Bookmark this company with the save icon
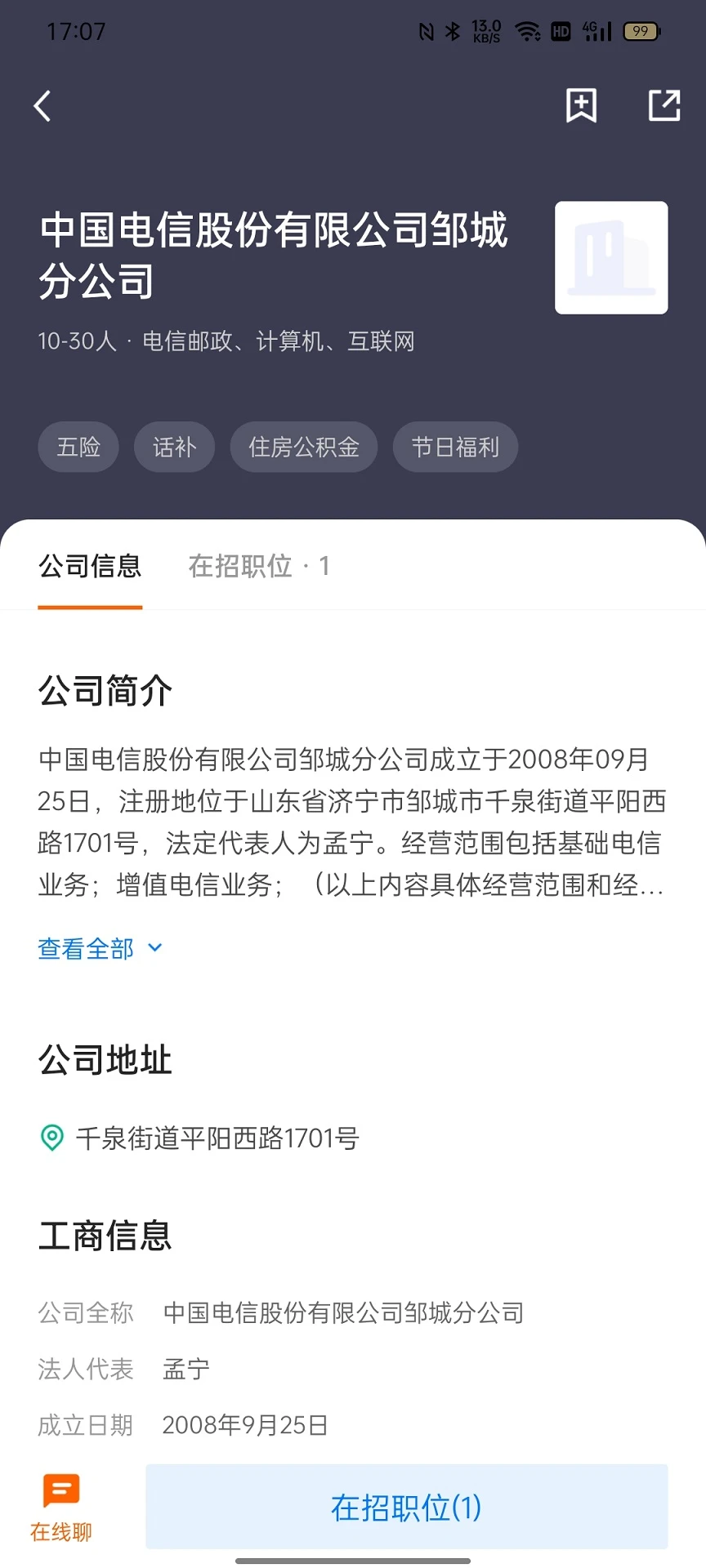Viewport: 706px width, 1568px height. click(x=581, y=105)
